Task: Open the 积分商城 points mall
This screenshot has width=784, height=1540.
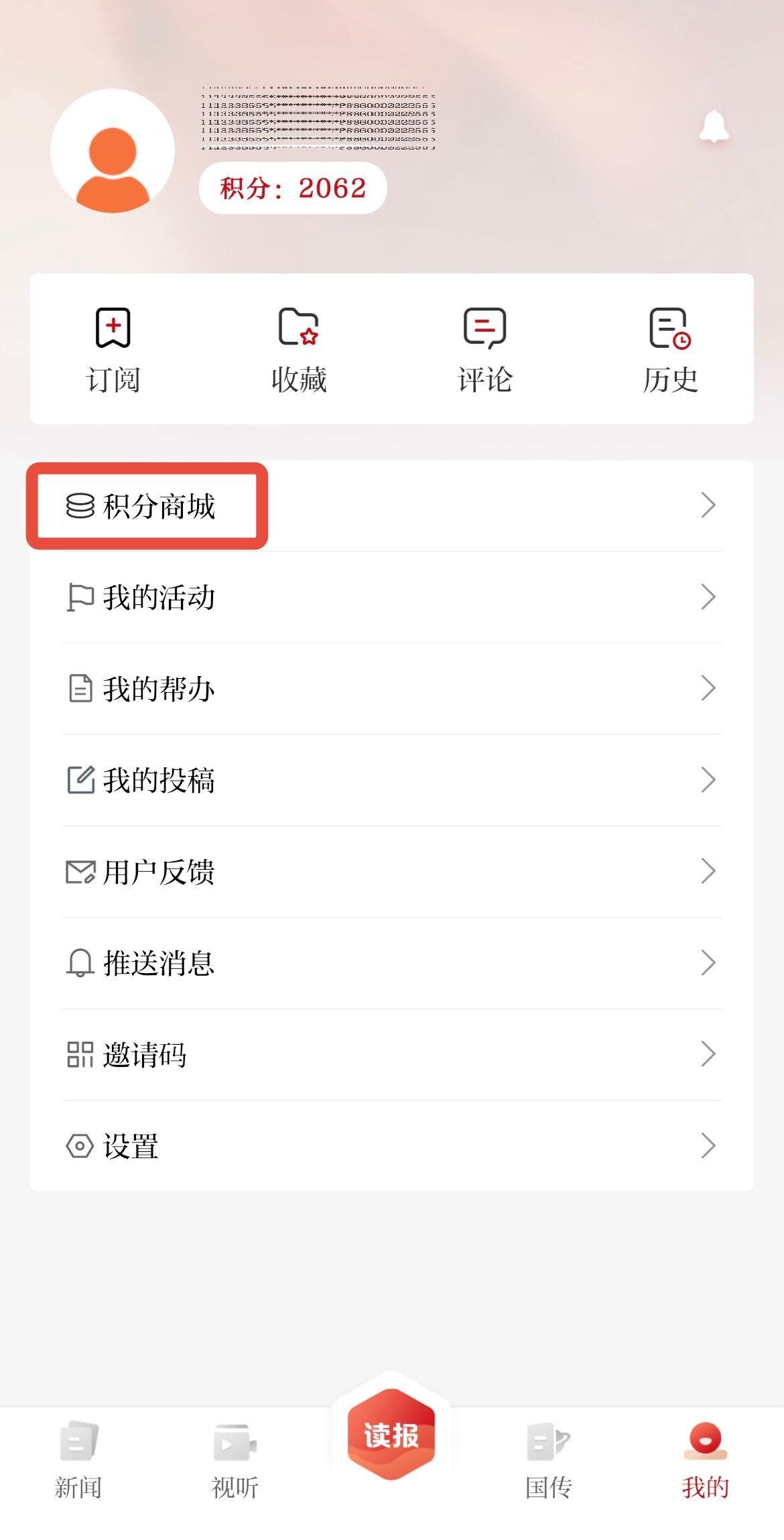Action: click(x=392, y=506)
